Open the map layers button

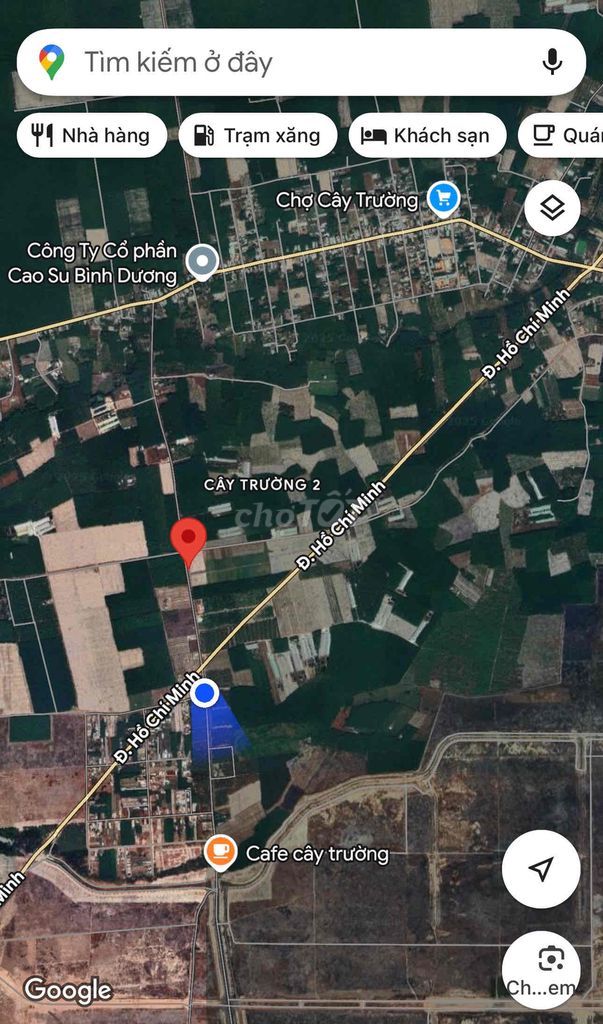tap(552, 208)
